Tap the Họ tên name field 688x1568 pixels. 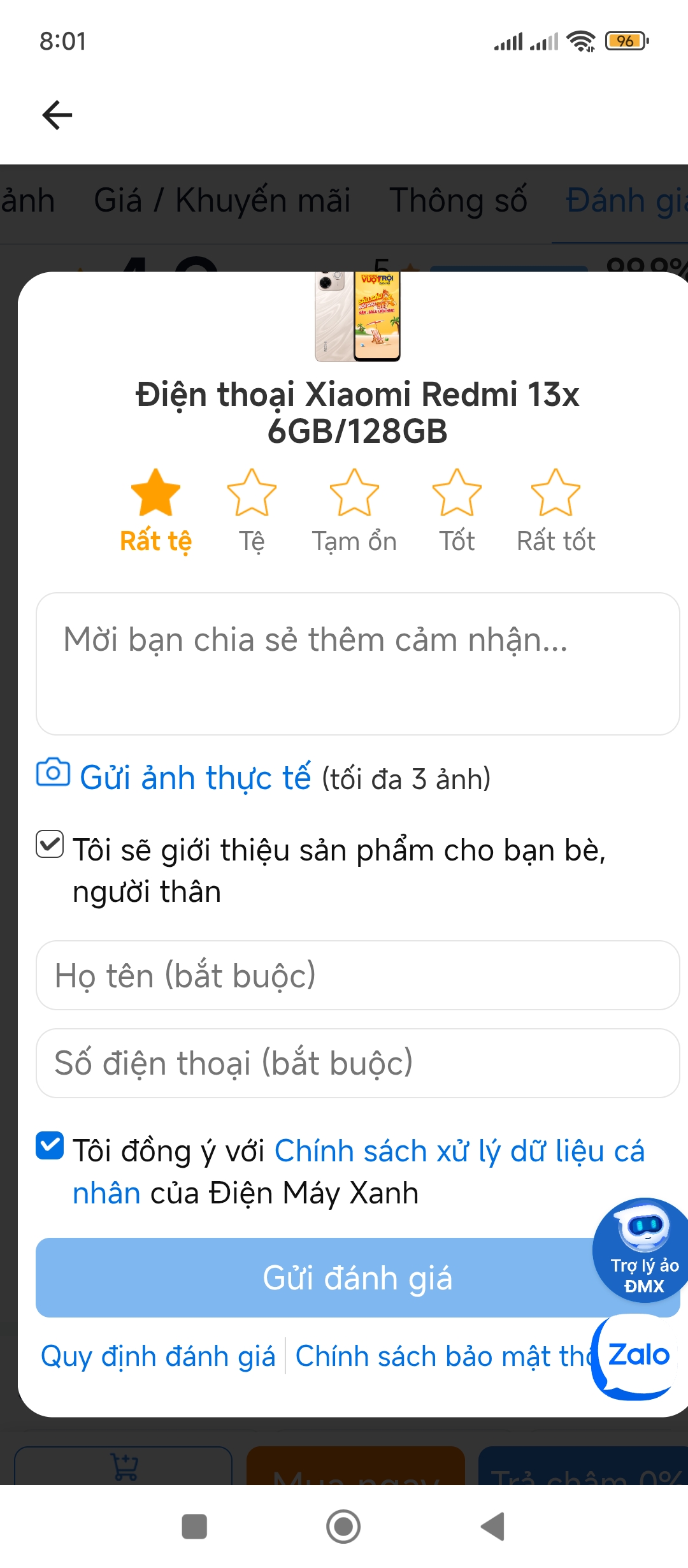click(357, 975)
